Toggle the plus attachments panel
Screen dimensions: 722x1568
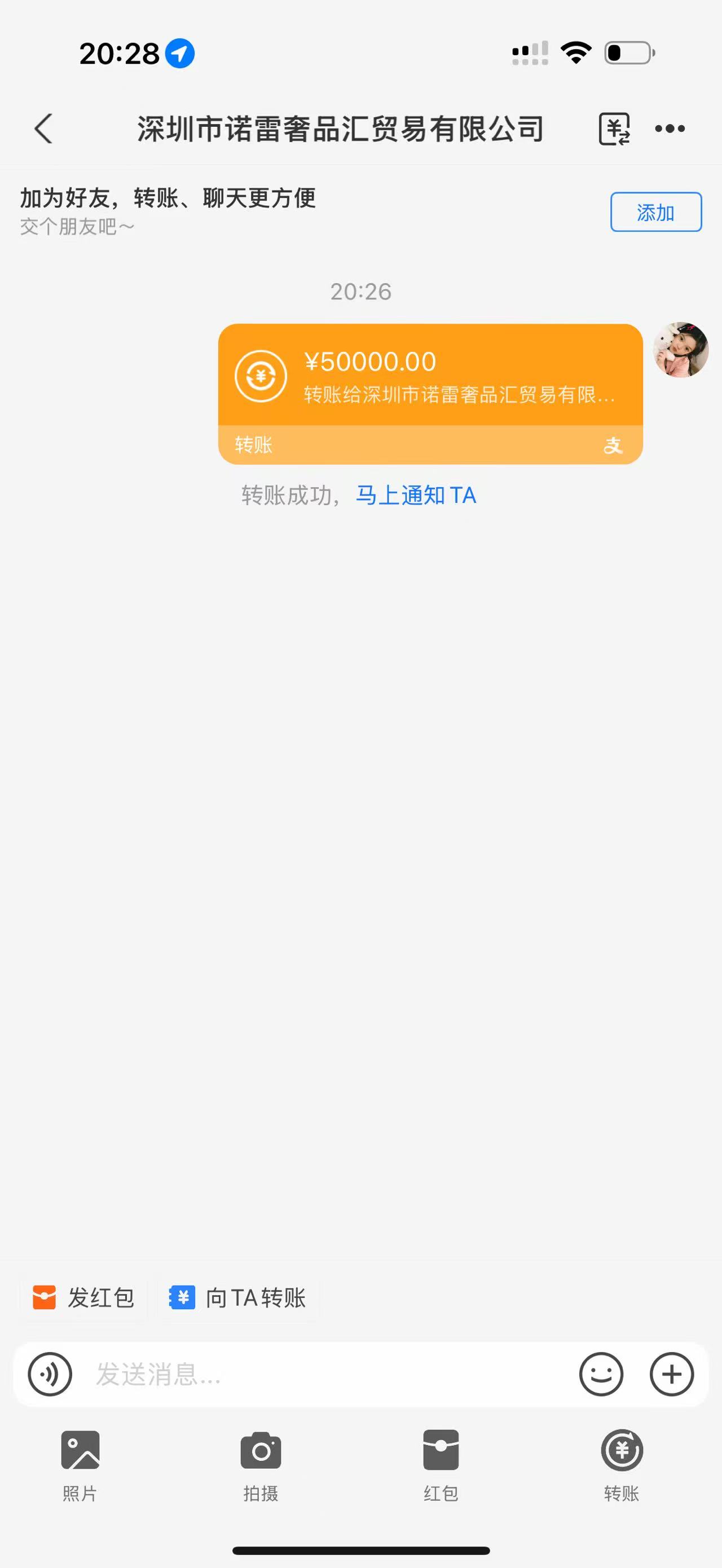pyautogui.click(x=671, y=1375)
